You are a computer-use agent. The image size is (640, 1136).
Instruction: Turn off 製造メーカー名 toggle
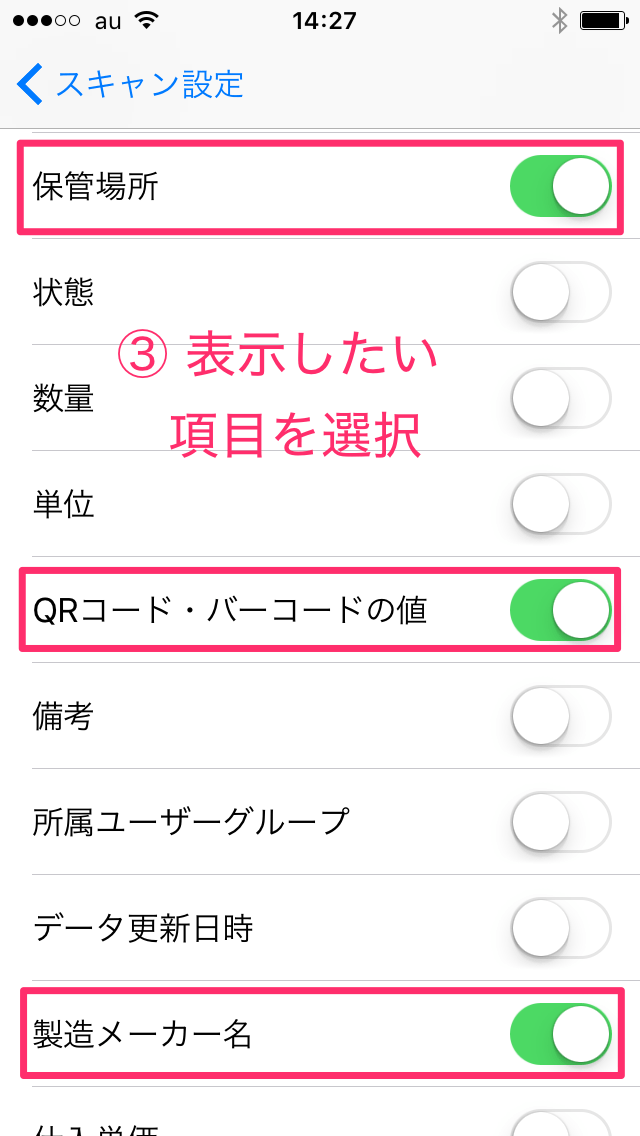(x=561, y=1034)
